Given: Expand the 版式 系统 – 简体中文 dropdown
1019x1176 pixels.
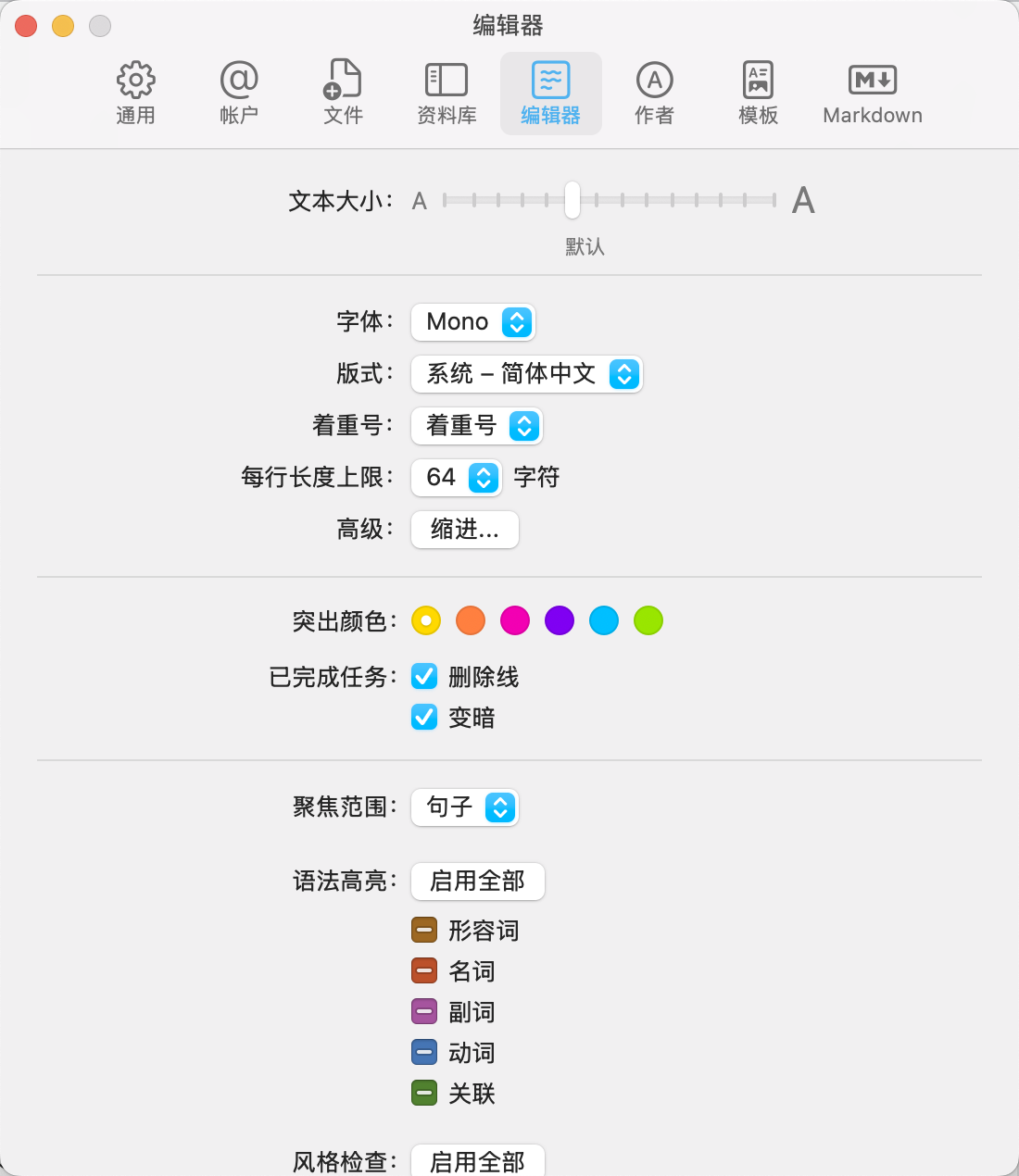Looking at the screenshot, I should tap(526, 374).
